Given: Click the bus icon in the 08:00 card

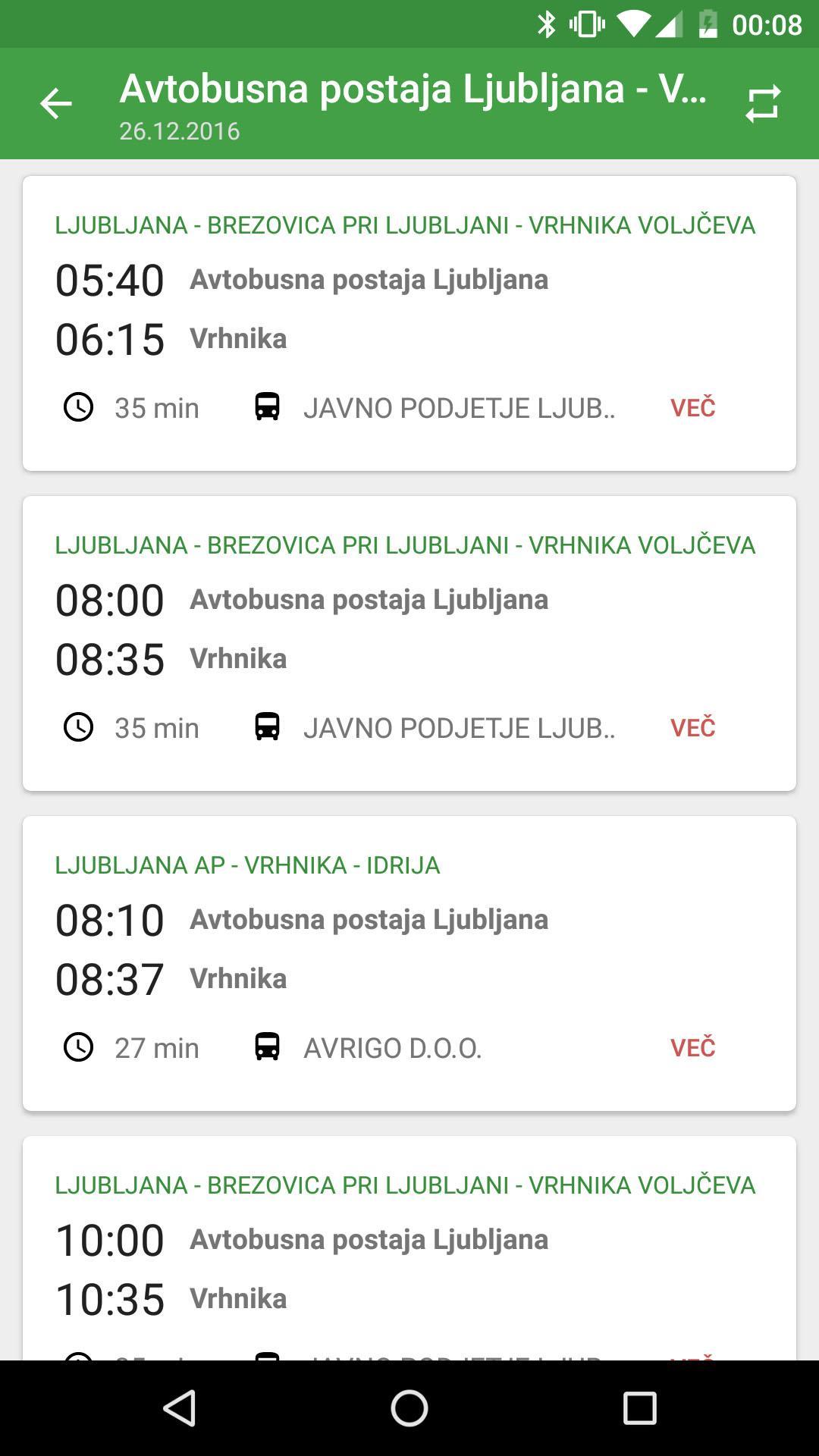Looking at the screenshot, I should click(267, 727).
